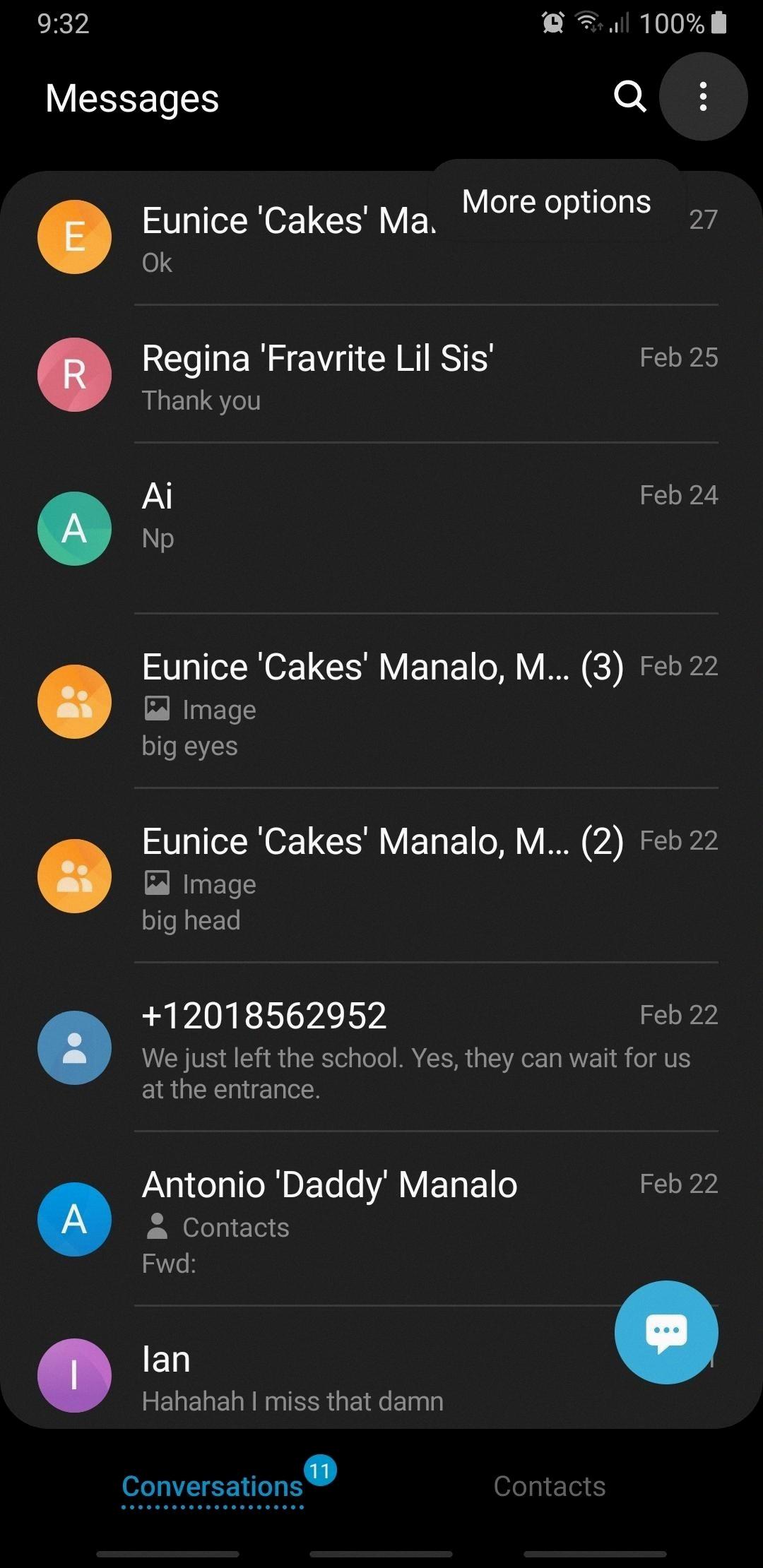
Task: Open the conversation showing 'Ok'
Action: click(x=283, y=240)
